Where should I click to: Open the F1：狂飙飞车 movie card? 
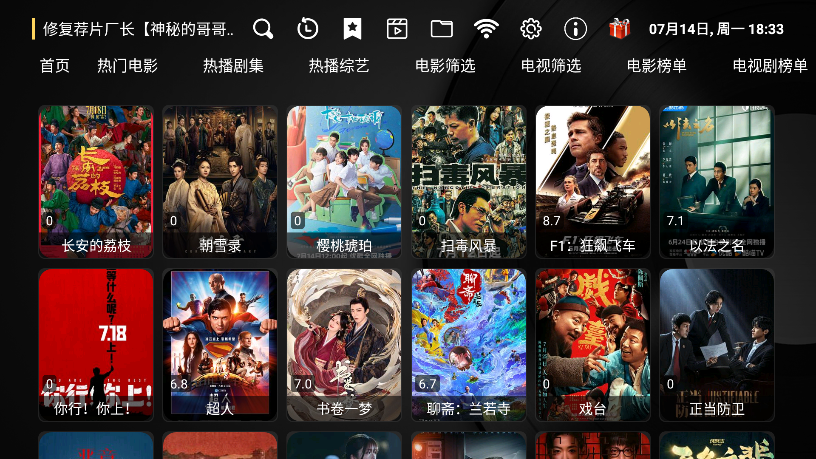[x=593, y=181]
